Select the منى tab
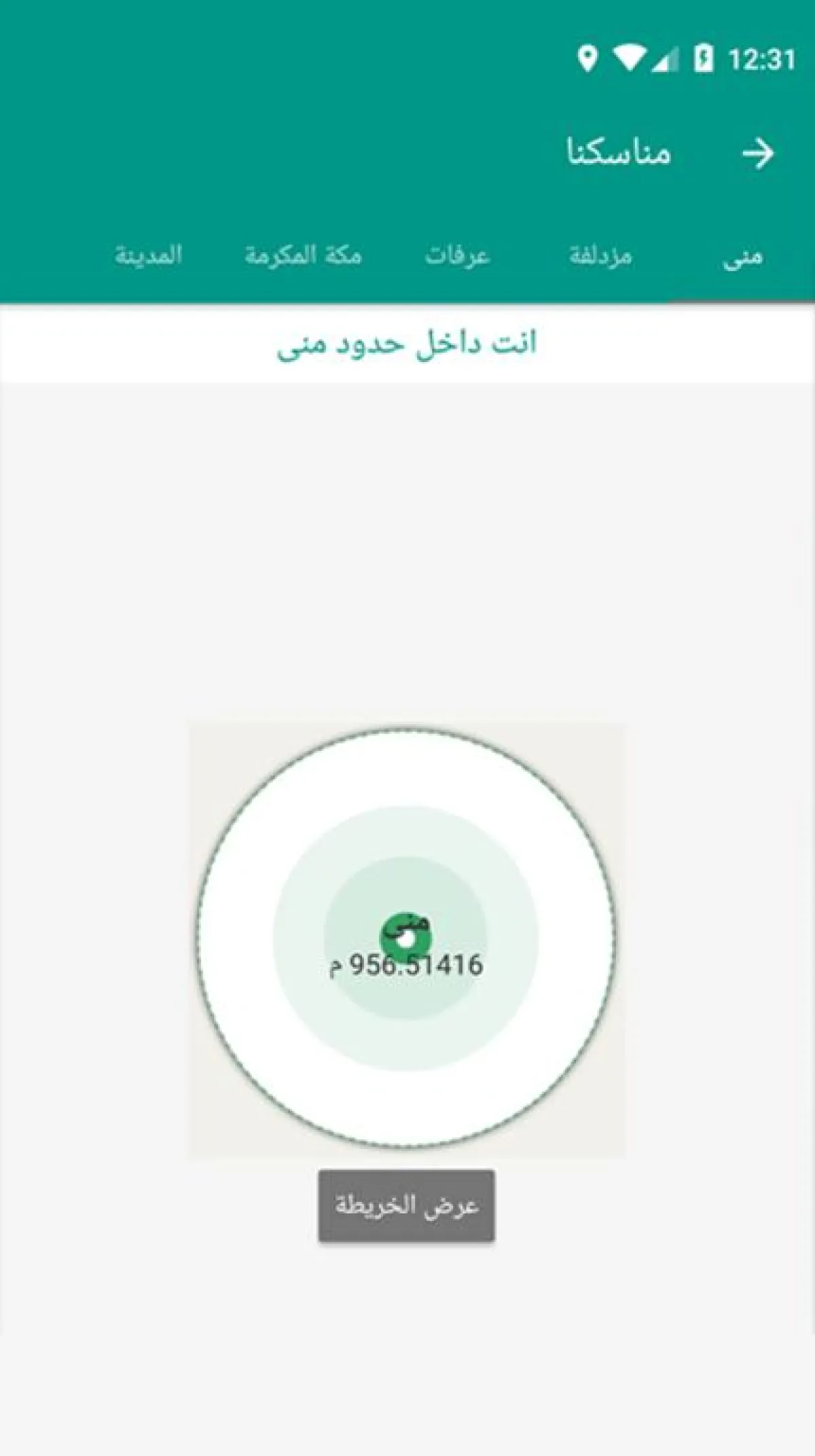 click(x=742, y=258)
